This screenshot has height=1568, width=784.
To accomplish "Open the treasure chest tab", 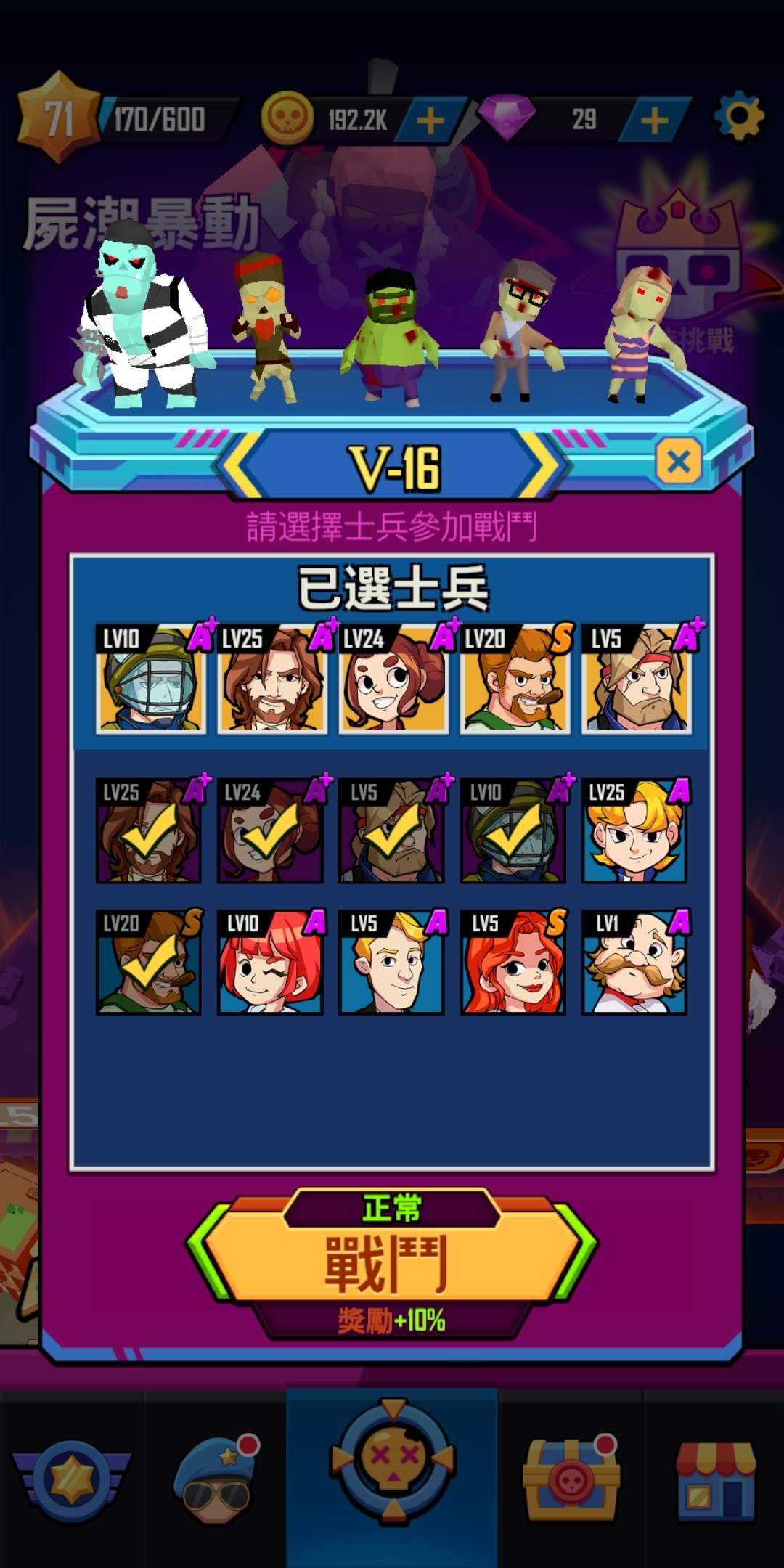I will click(x=571, y=1481).
